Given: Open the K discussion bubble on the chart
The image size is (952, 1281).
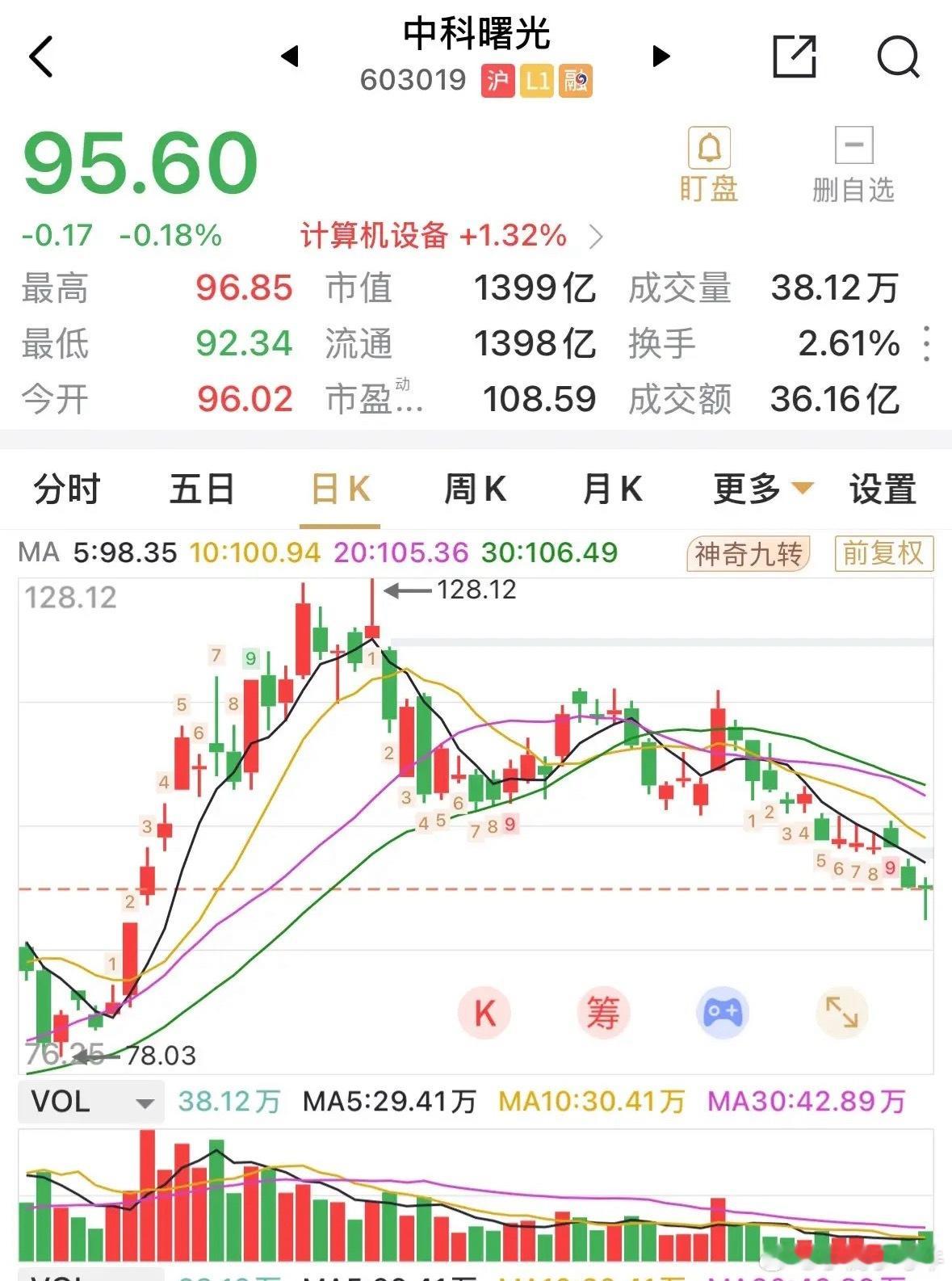Looking at the screenshot, I should click(484, 1012).
